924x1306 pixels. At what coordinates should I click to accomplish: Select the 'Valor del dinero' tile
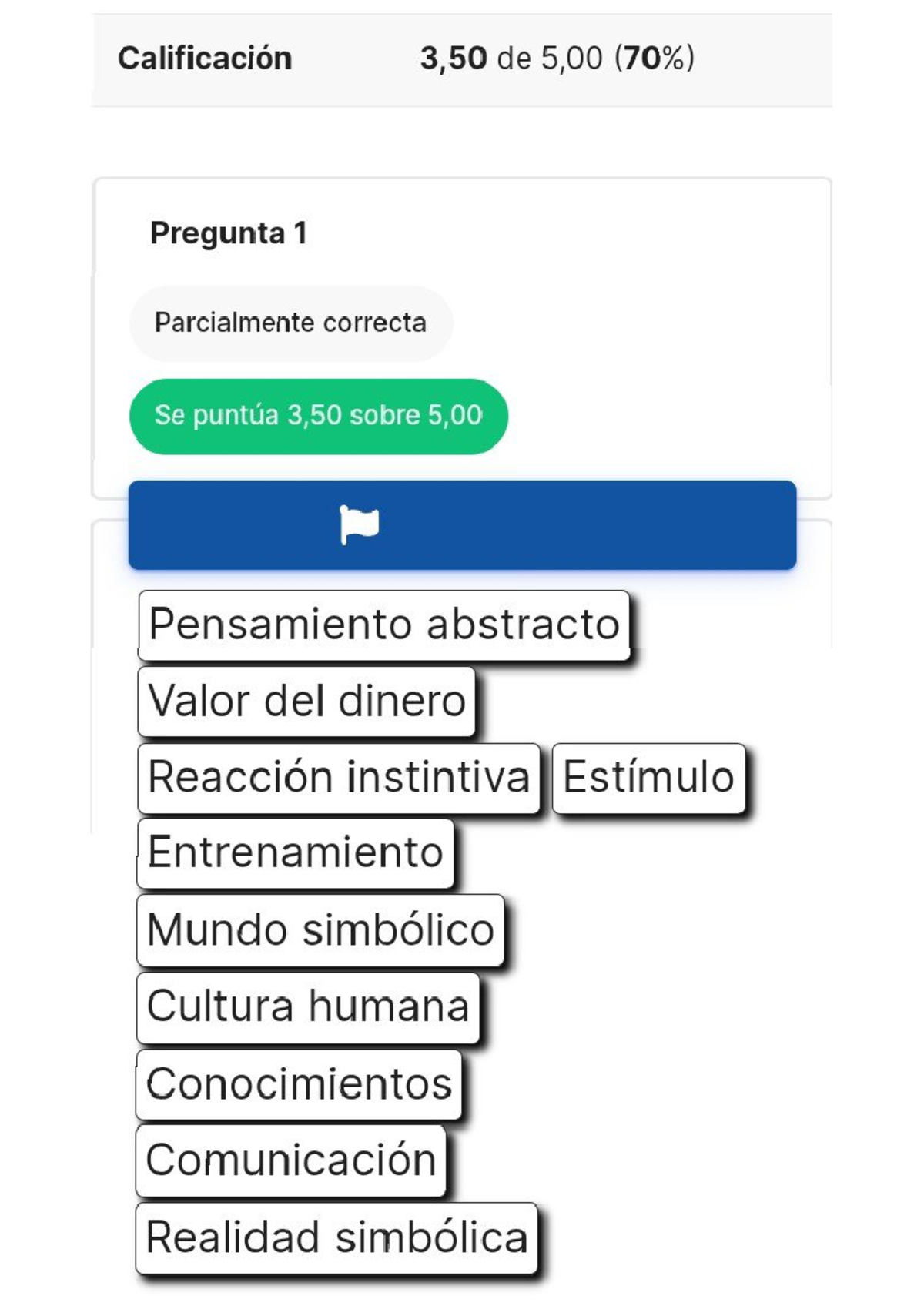tap(306, 701)
